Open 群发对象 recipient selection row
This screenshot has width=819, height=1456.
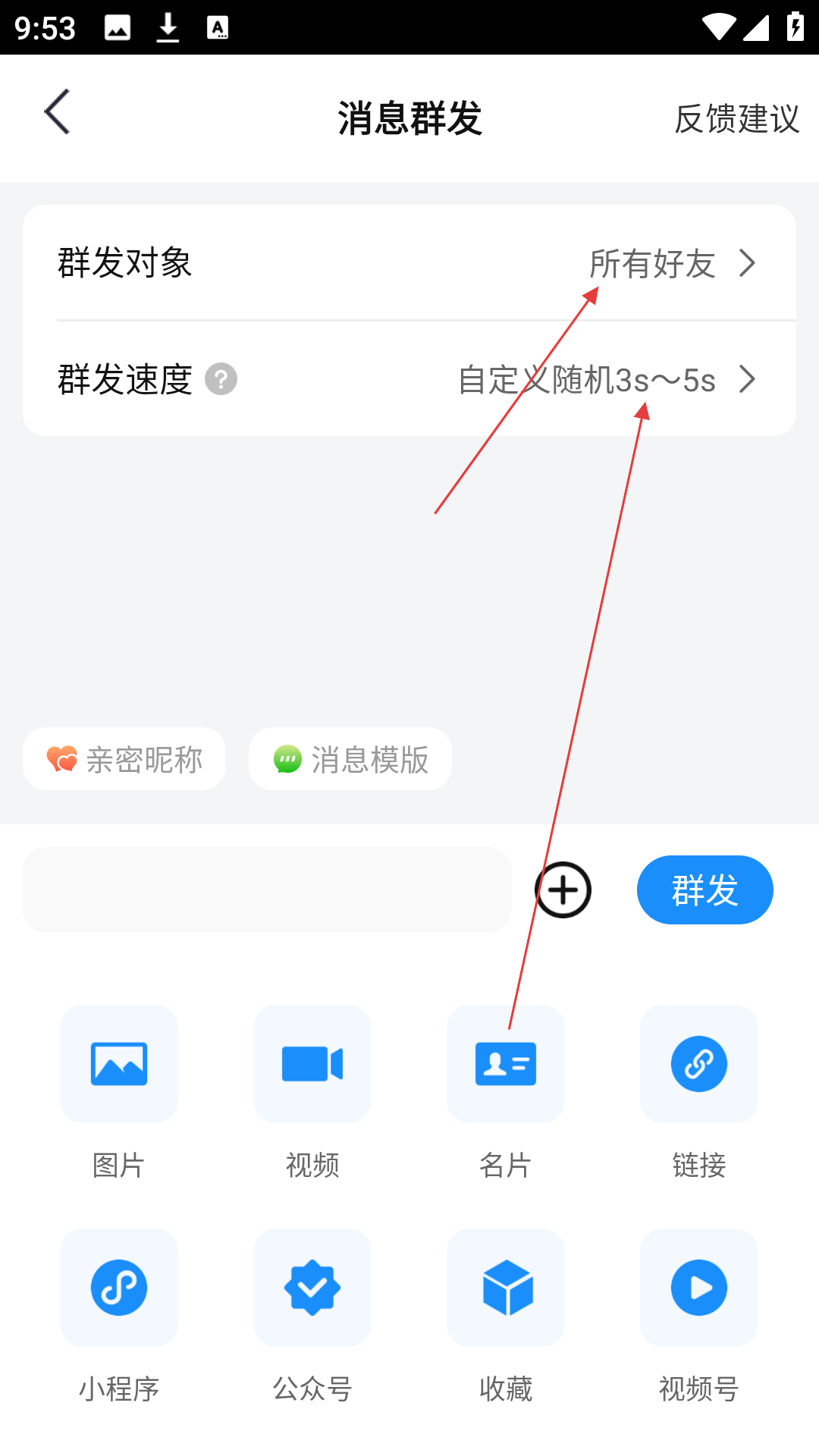pyautogui.click(x=409, y=263)
